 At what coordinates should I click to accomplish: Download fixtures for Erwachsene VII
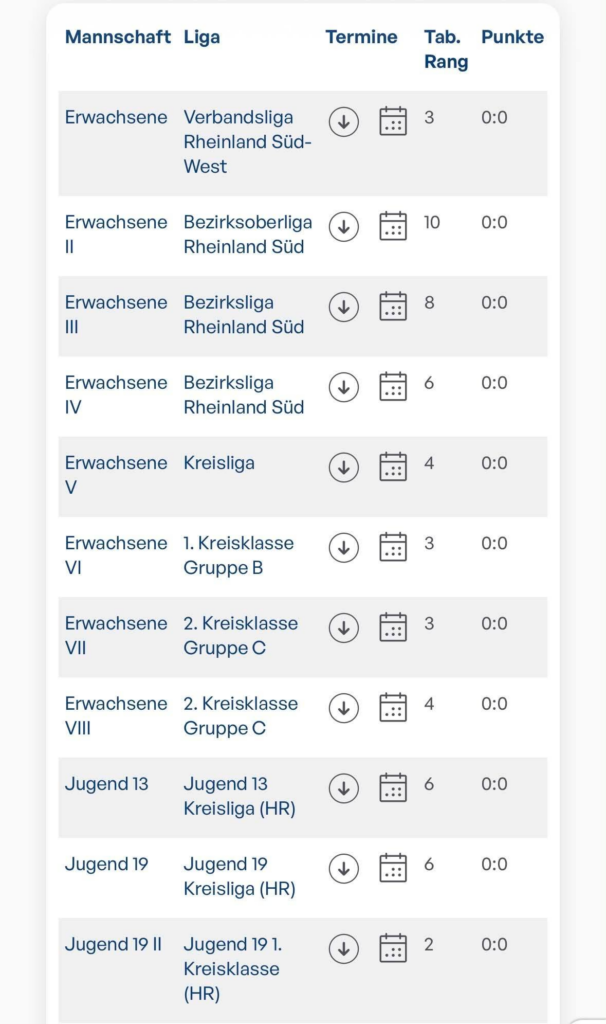coord(343,628)
